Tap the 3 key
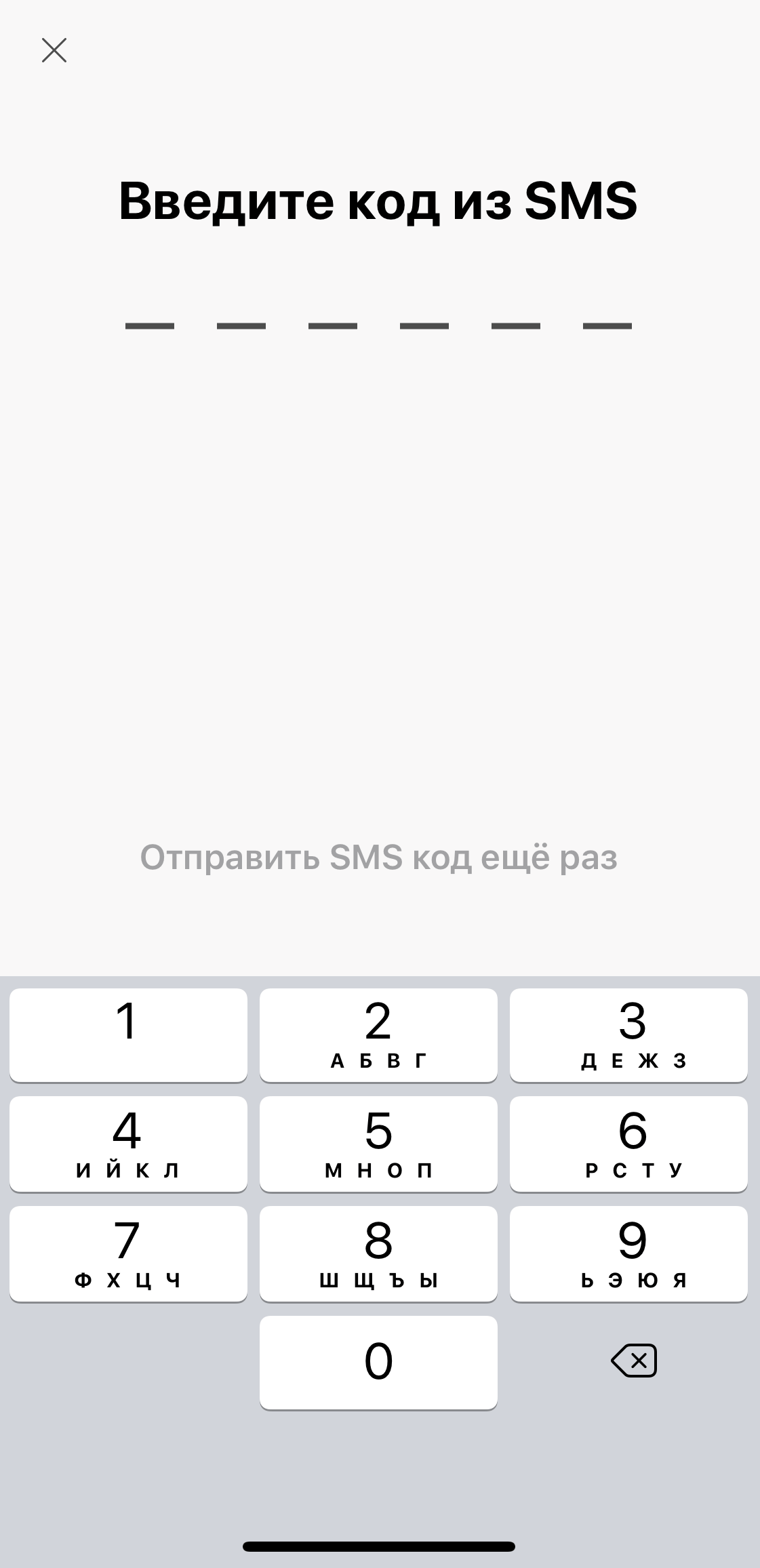The image size is (760, 1568). 628,1034
